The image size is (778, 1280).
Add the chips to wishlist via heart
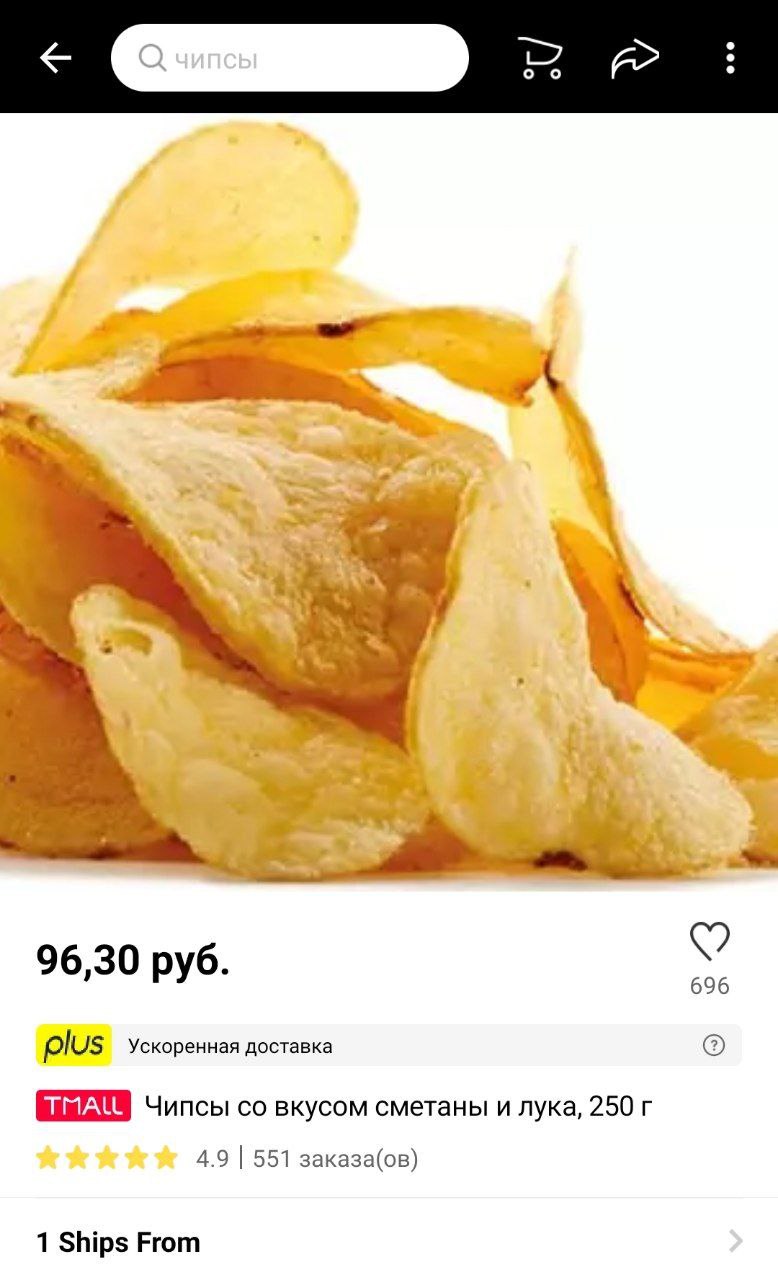click(x=710, y=942)
